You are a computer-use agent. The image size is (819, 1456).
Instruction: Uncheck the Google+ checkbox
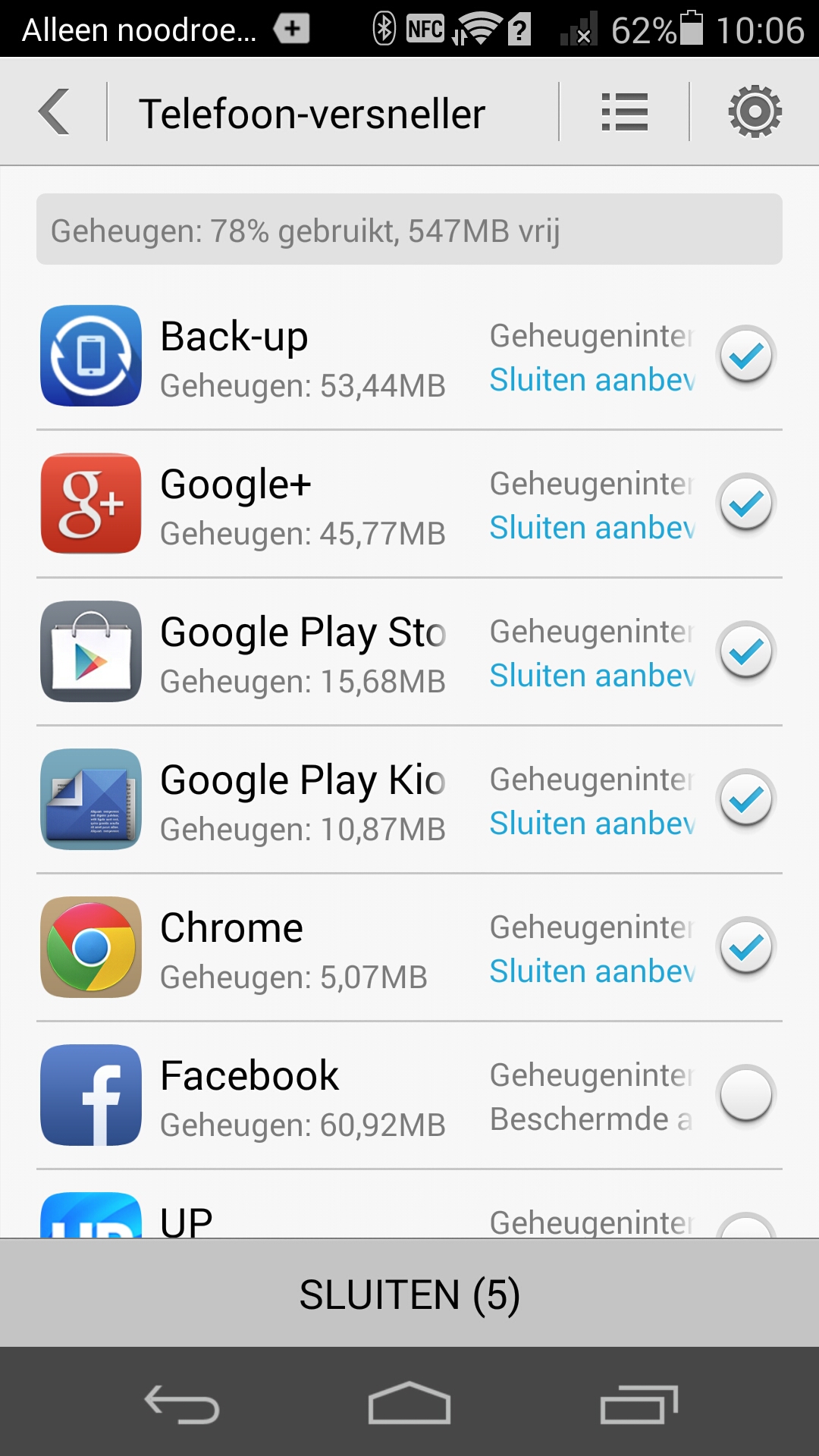[746, 504]
